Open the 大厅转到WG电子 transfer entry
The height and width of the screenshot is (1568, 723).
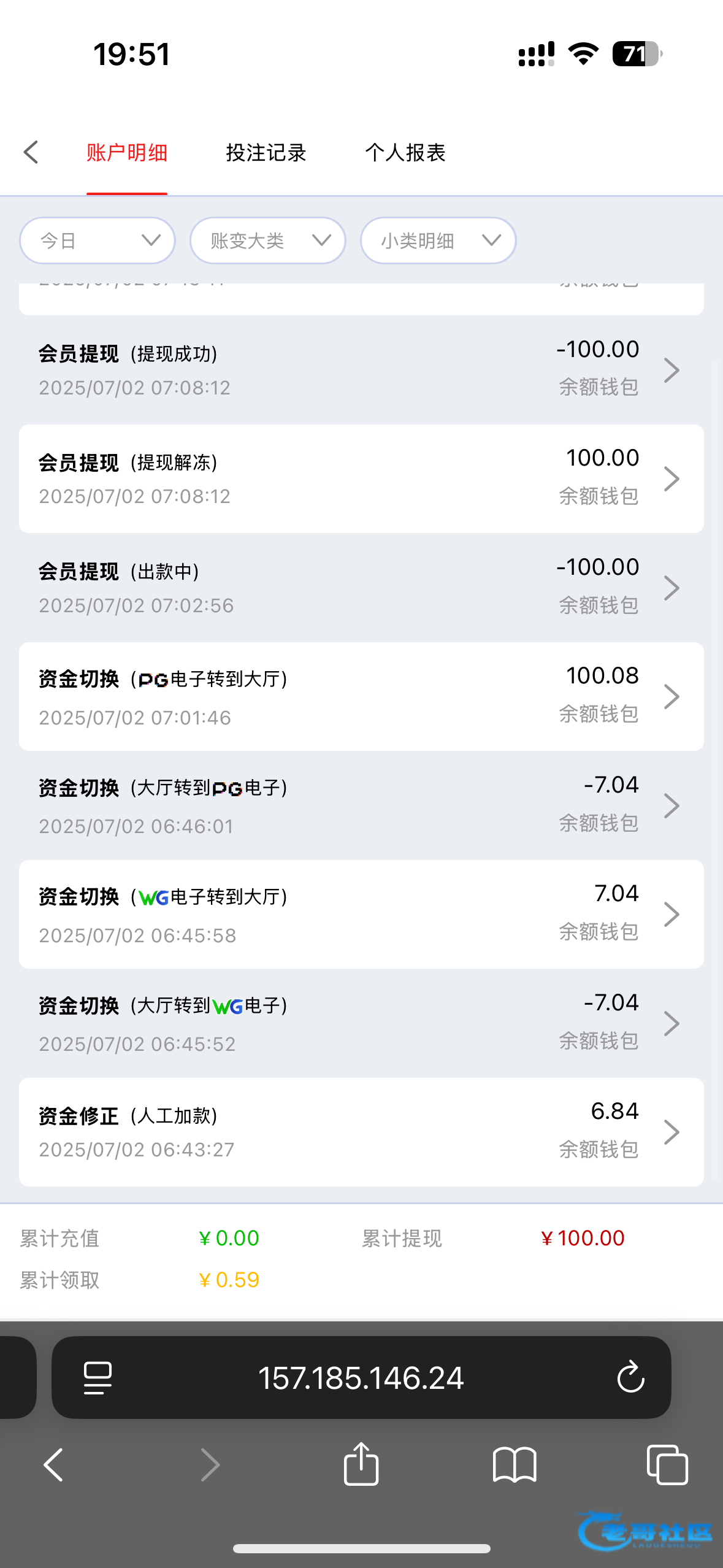361,1023
